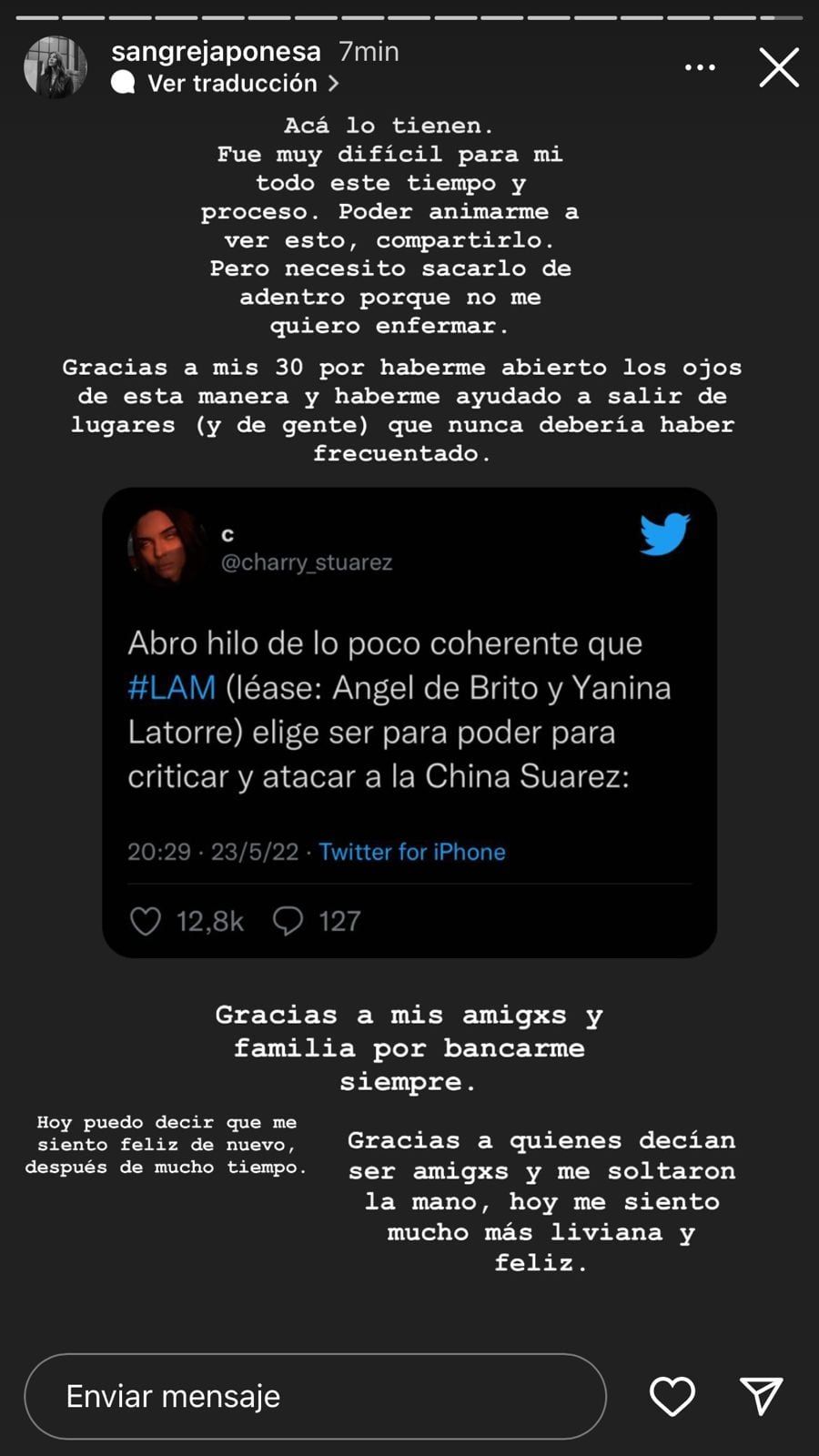Open the @charry_stuarez handle

coord(306,562)
